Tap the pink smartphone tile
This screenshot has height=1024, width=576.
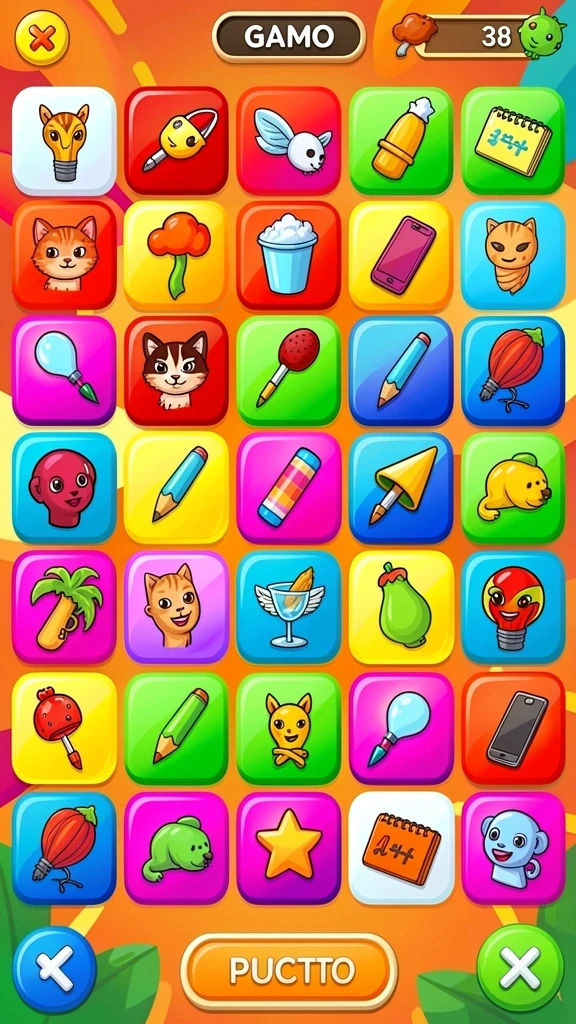coord(401,255)
